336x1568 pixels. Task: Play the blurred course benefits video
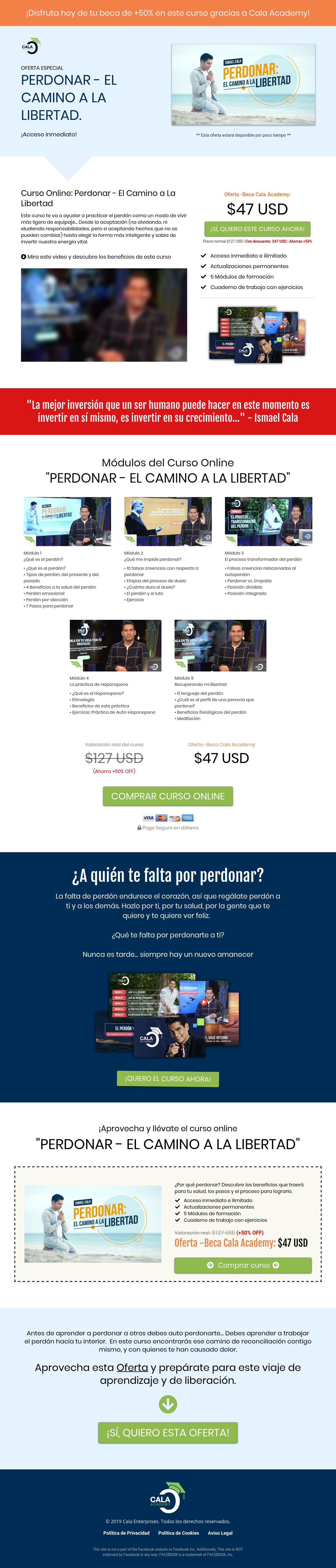point(103,315)
